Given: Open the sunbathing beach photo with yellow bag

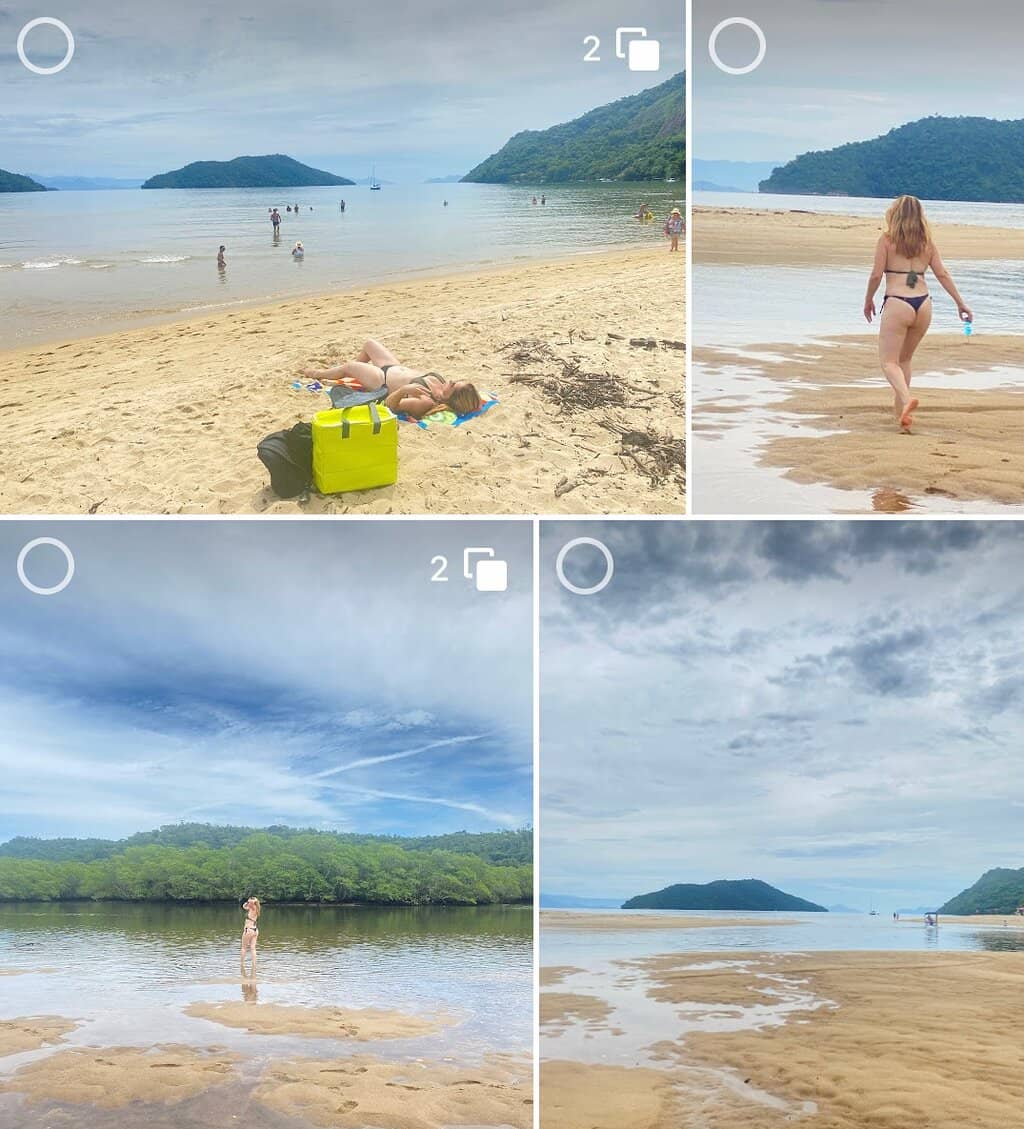Looking at the screenshot, I should pyautogui.click(x=342, y=300).
